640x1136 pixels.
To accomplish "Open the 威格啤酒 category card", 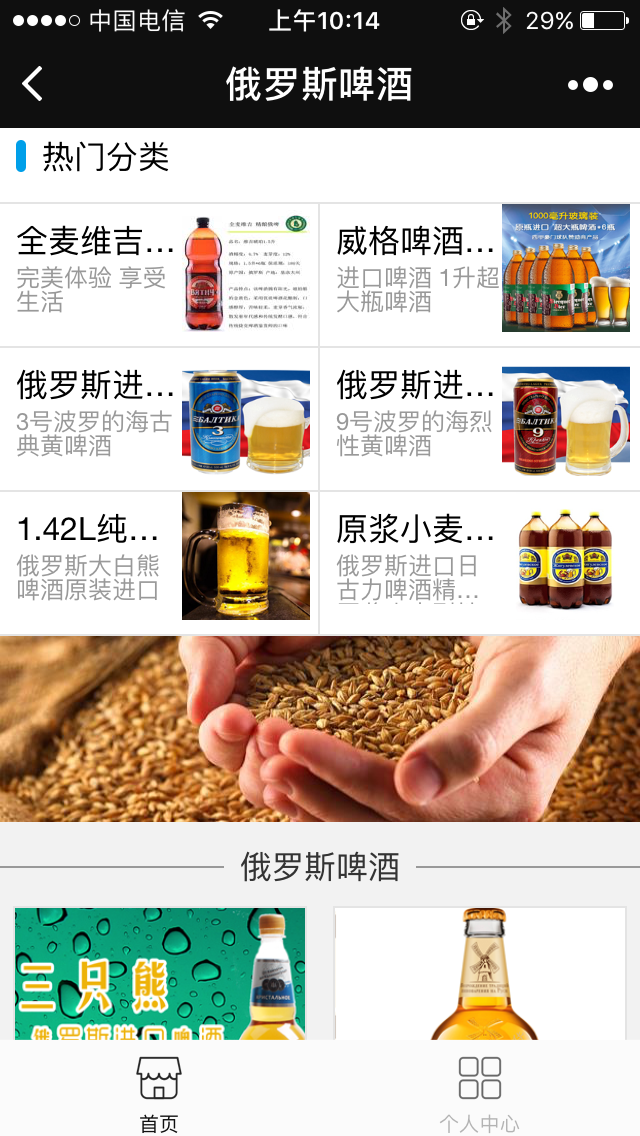I will coord(480,275).
